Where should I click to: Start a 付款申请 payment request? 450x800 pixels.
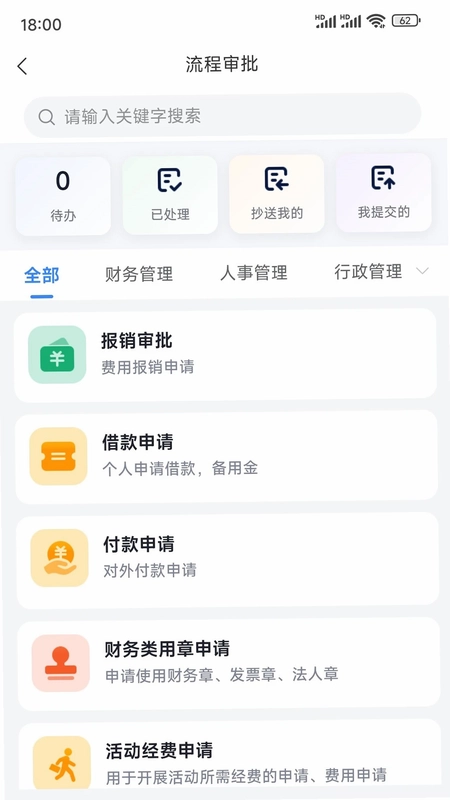pos(228,560)
